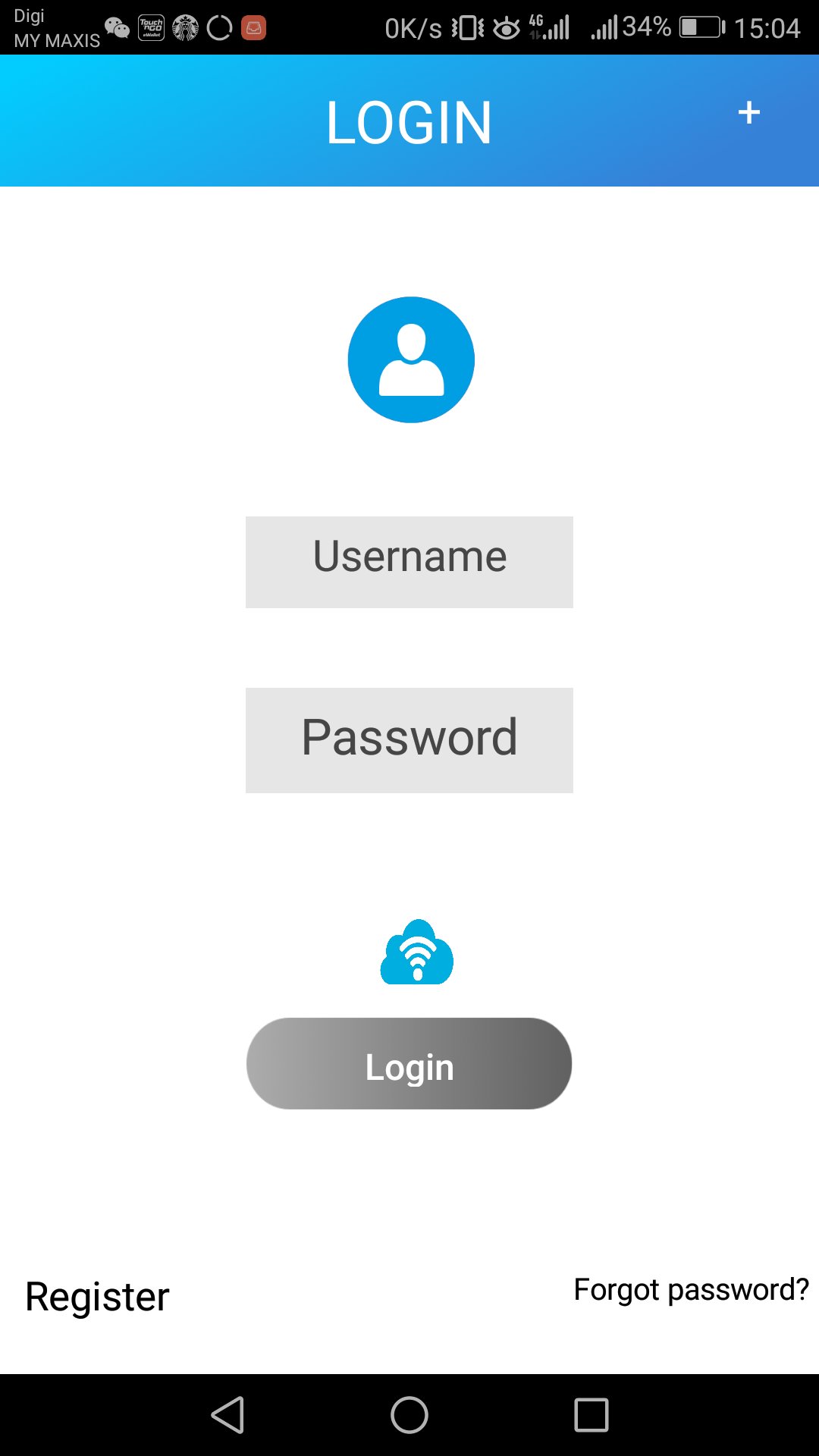Tap the blue user avatar icon
Image resolution: width=819 pixels, height=1456 pixels.
coord(409,358)
